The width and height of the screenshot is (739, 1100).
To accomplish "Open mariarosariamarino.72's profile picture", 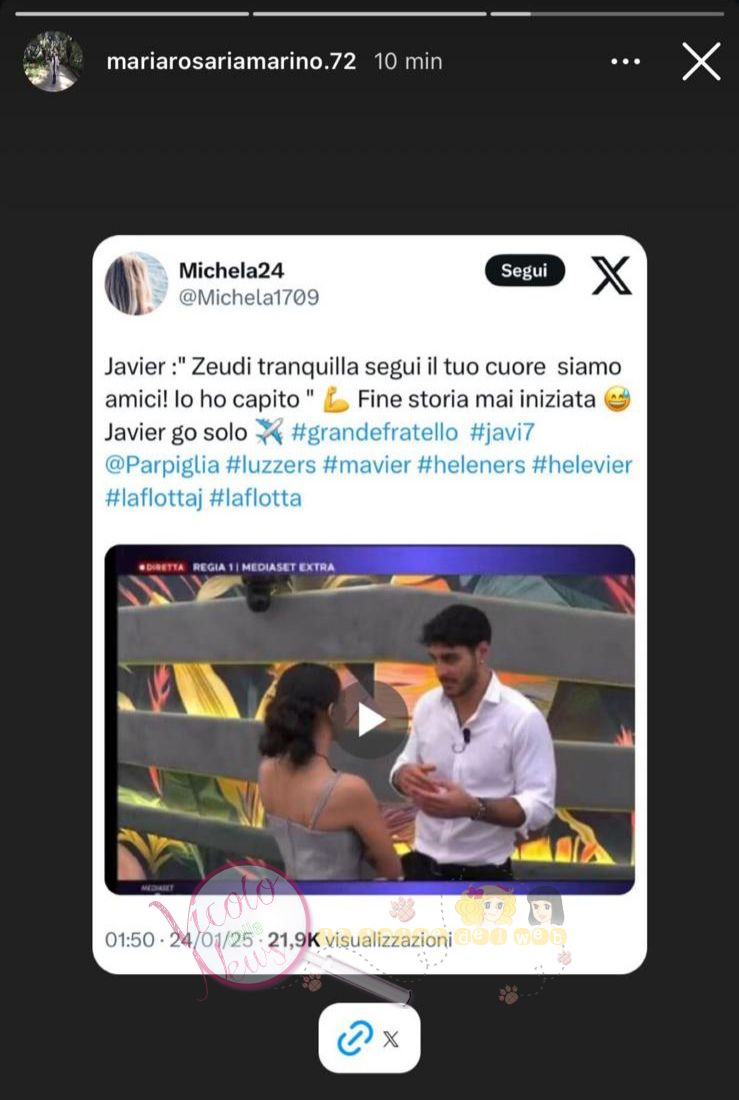I will click(x=52, y=62).
